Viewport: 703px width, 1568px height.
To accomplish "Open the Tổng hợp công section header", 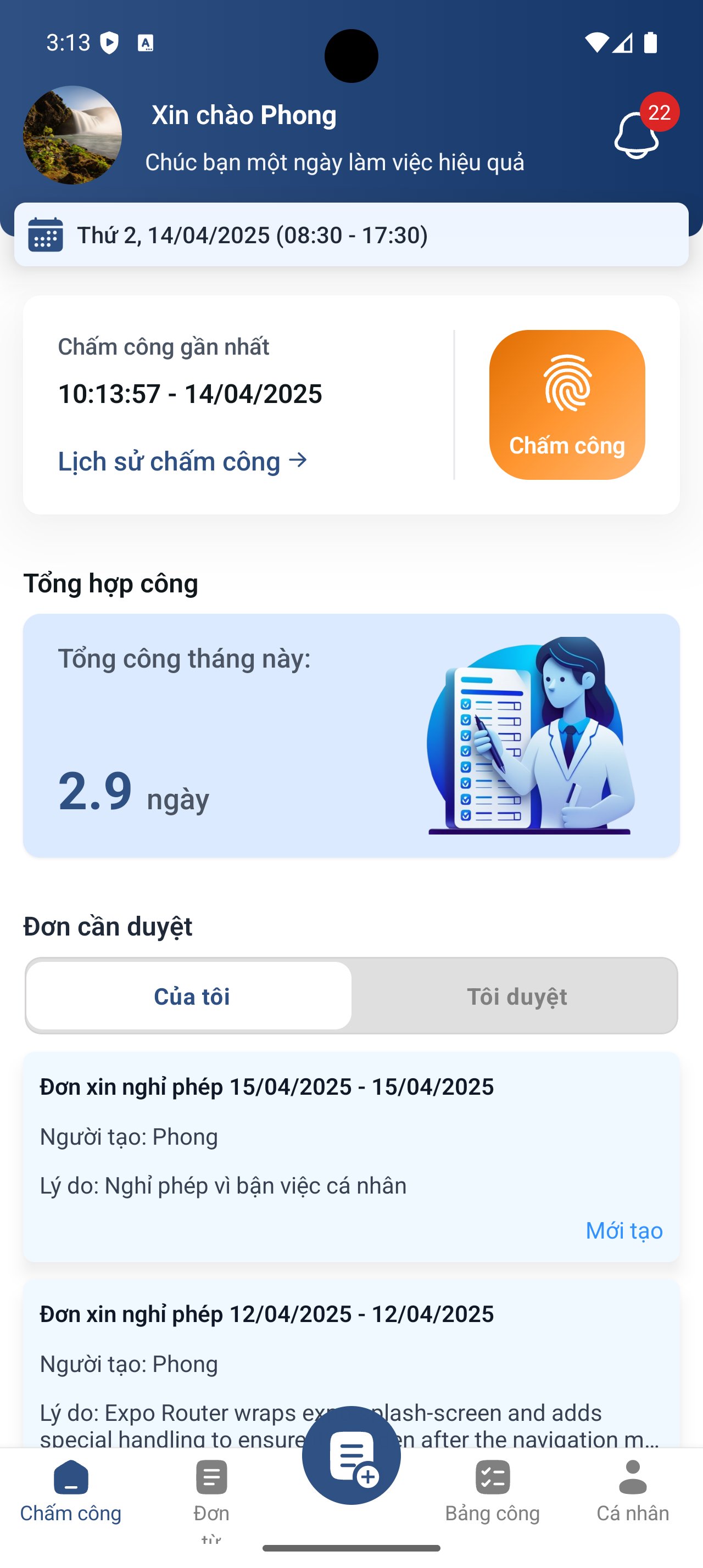I will pos(111,582).
